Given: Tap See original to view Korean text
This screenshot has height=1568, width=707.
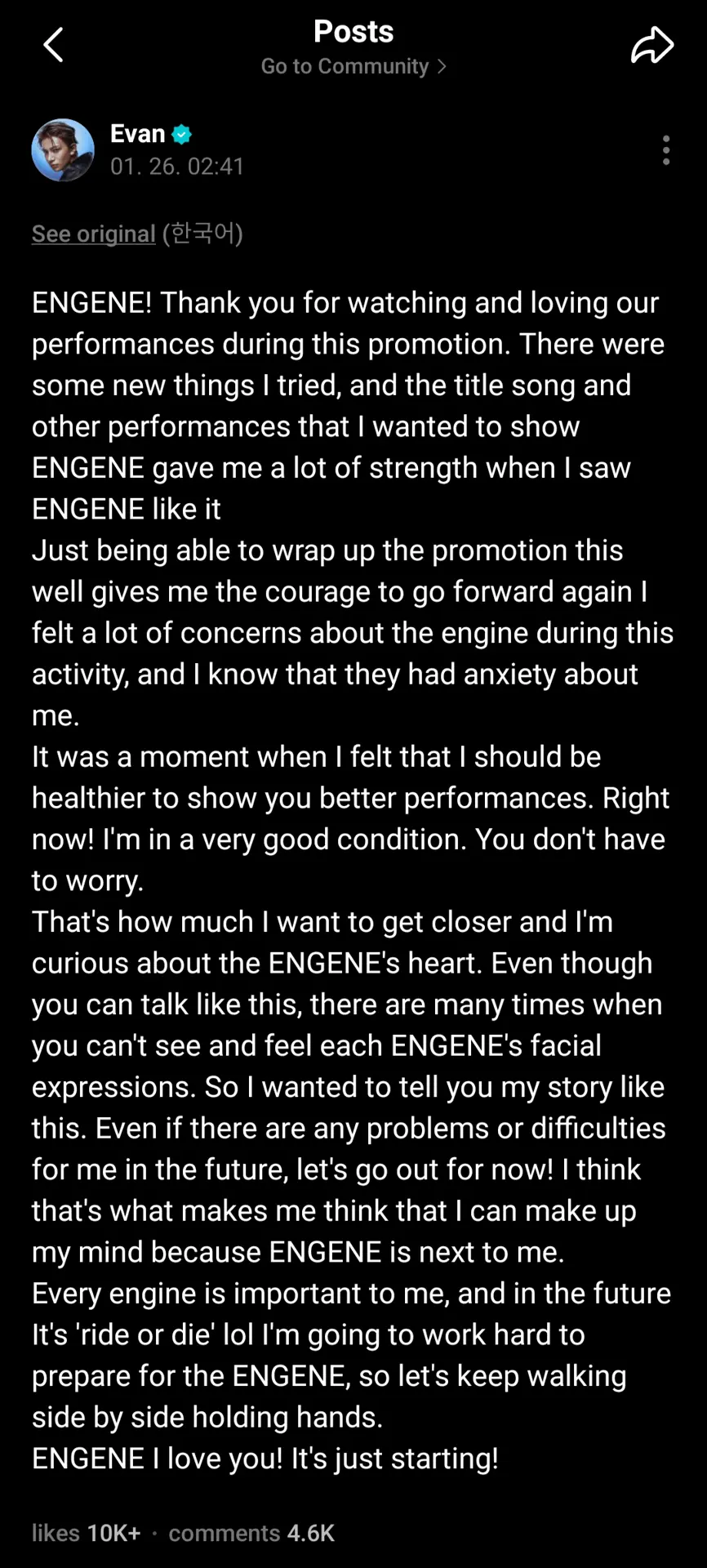Looking at the screenshot, I should (x=93, y=234).
